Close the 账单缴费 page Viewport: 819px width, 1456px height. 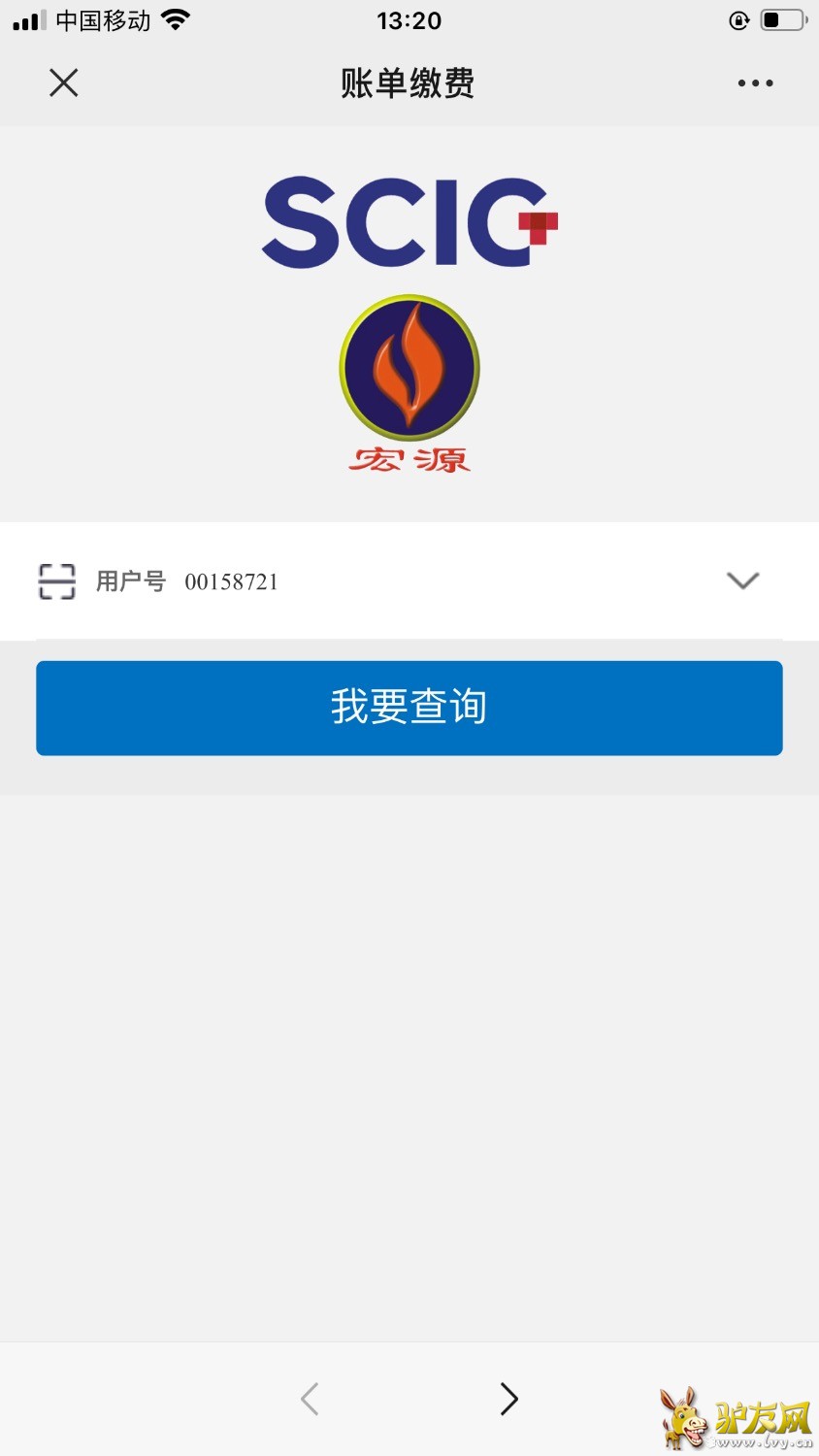tap(63, 83)
